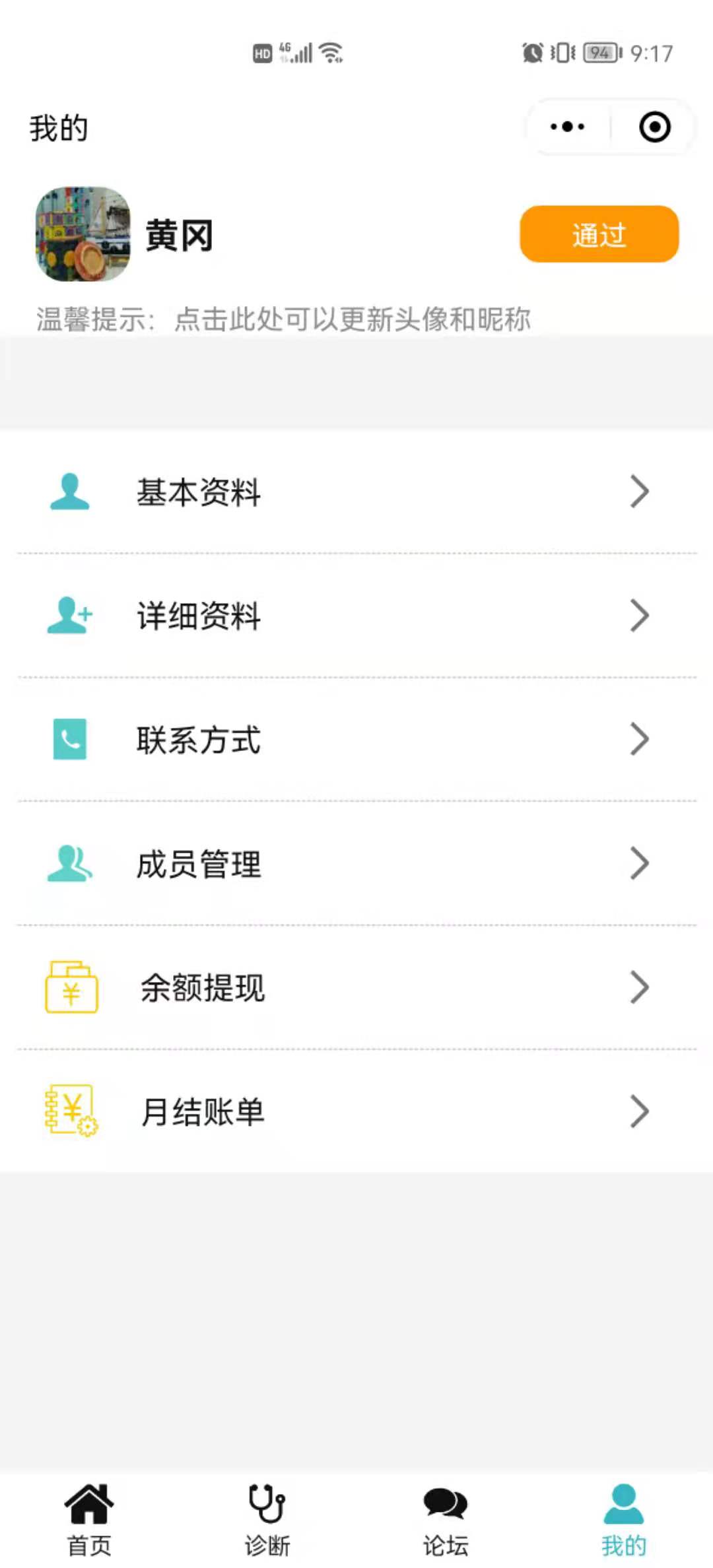Open 成员管理 row
The height and width of the screenshot is (1568, 713).
[356, 863]
